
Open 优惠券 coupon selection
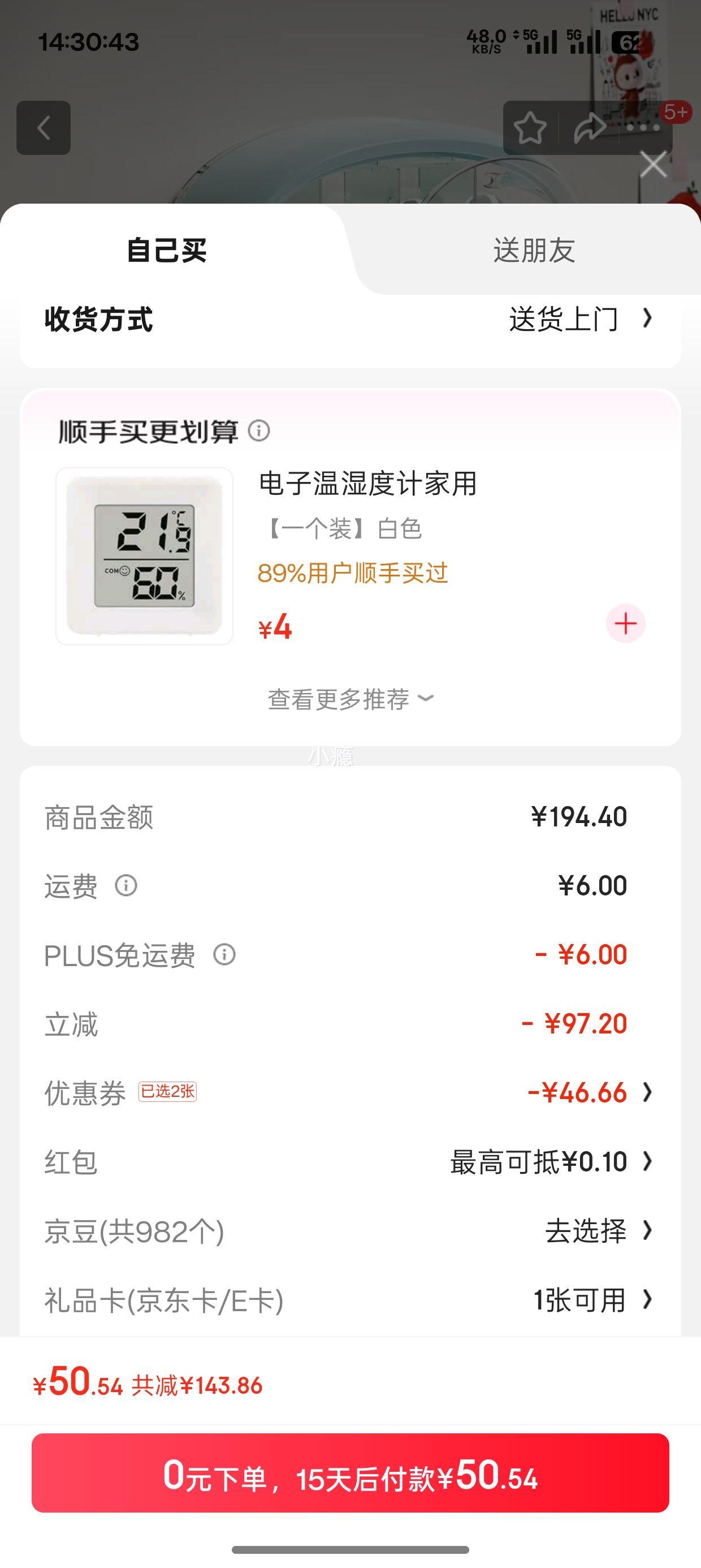[x=589, y=1093]
